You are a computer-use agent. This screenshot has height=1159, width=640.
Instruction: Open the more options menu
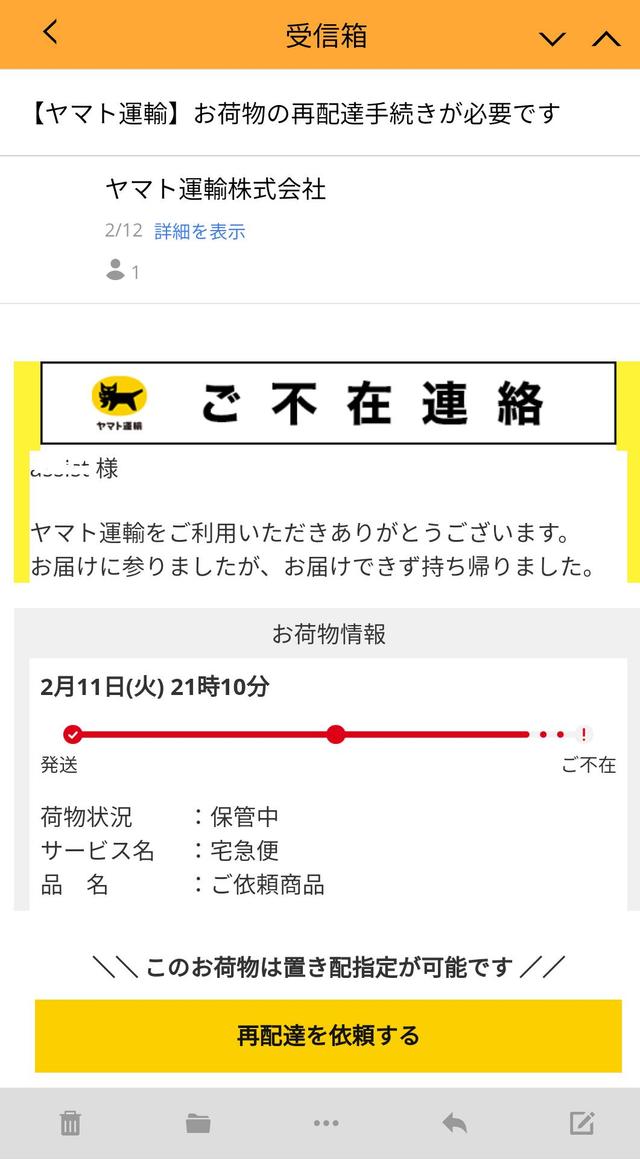tap(326, 1123)
